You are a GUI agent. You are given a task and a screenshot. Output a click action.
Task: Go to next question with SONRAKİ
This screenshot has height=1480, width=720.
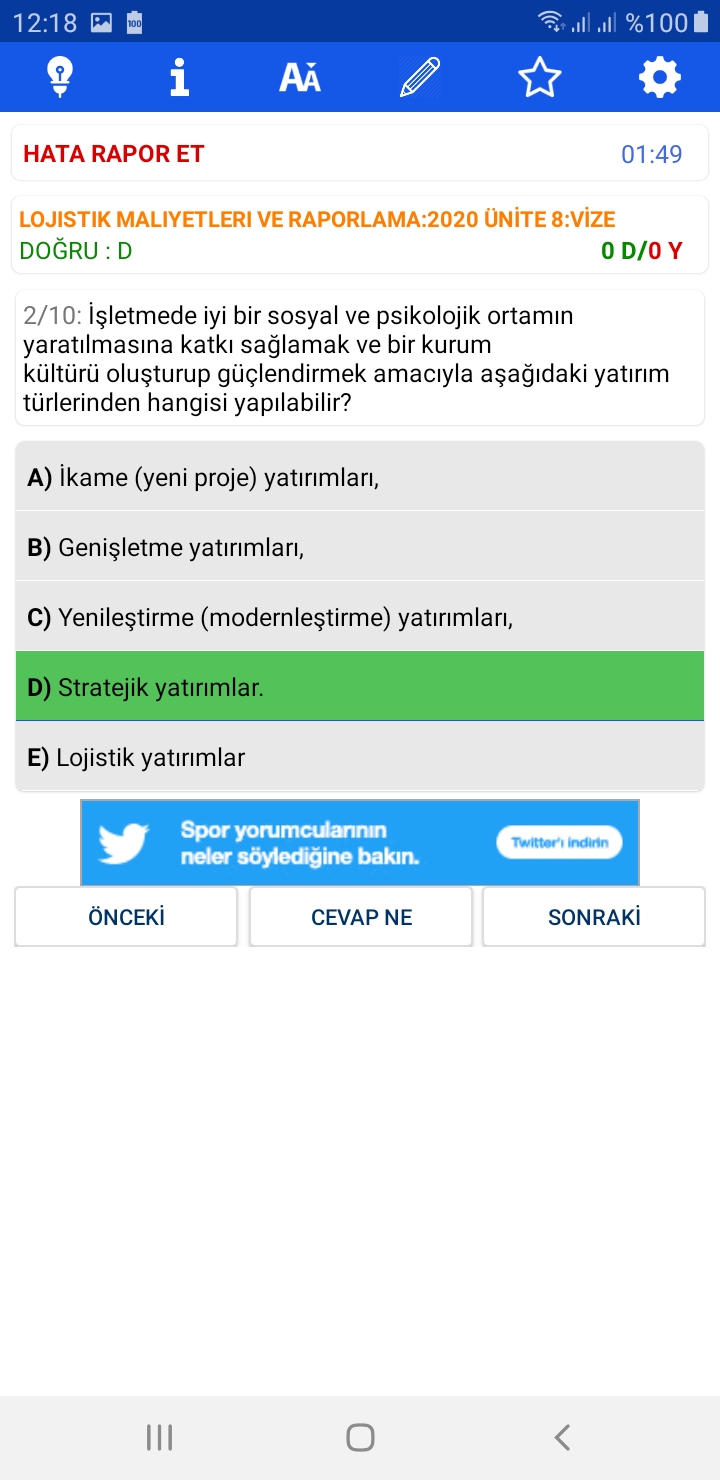tap(594, 917)
